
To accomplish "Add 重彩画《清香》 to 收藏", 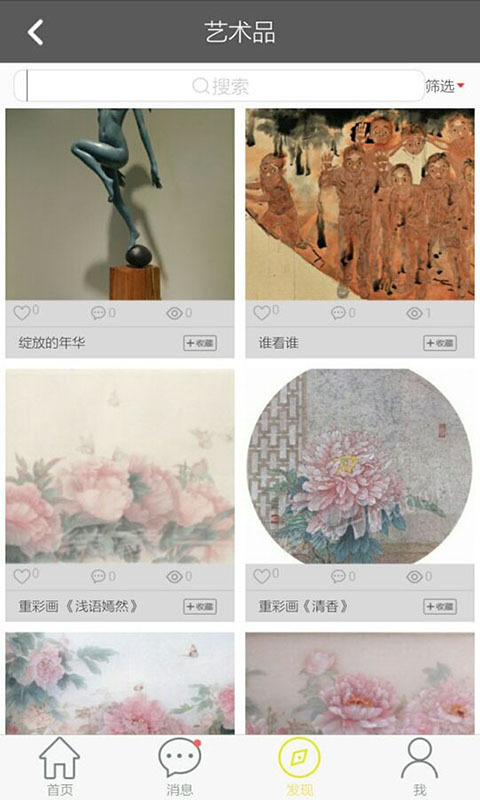I will click(x=440, y=606).
